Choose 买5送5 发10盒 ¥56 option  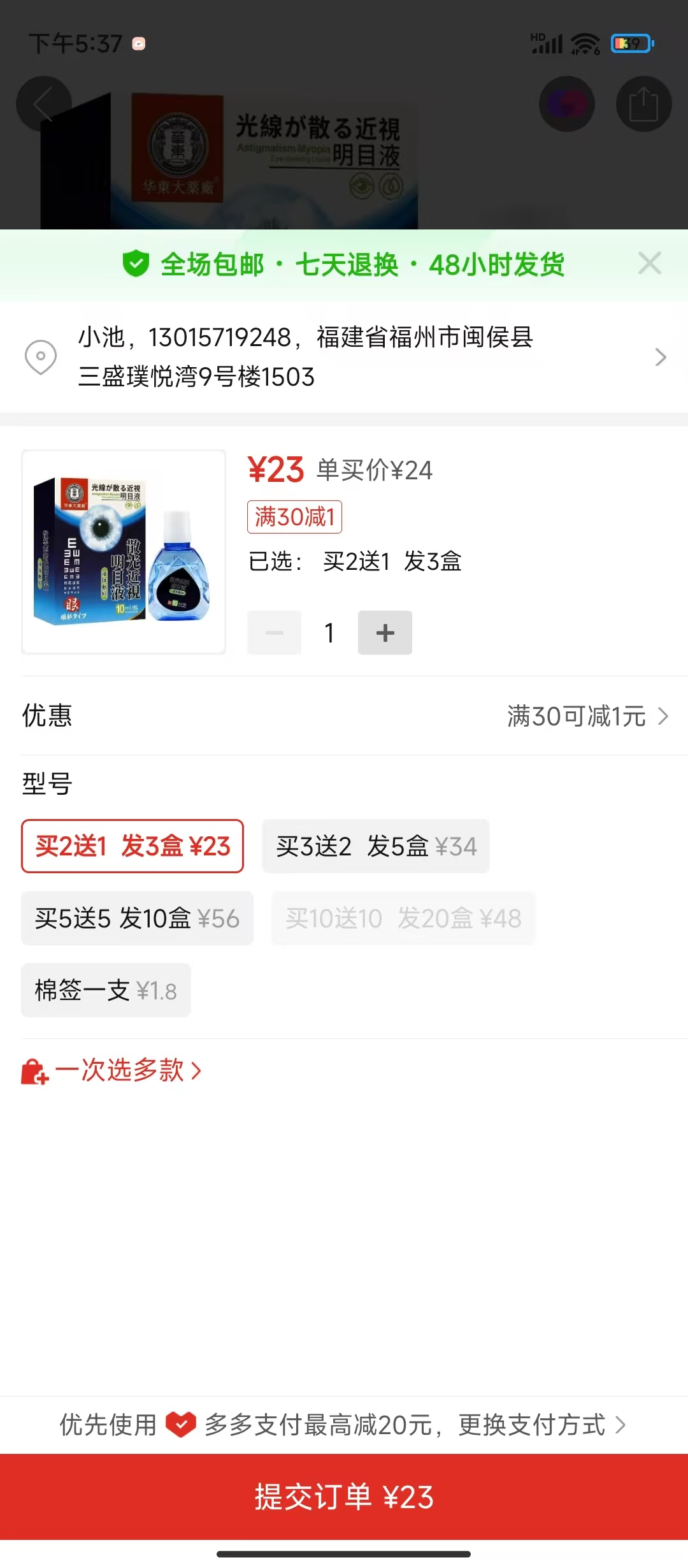tap(137, 918)
